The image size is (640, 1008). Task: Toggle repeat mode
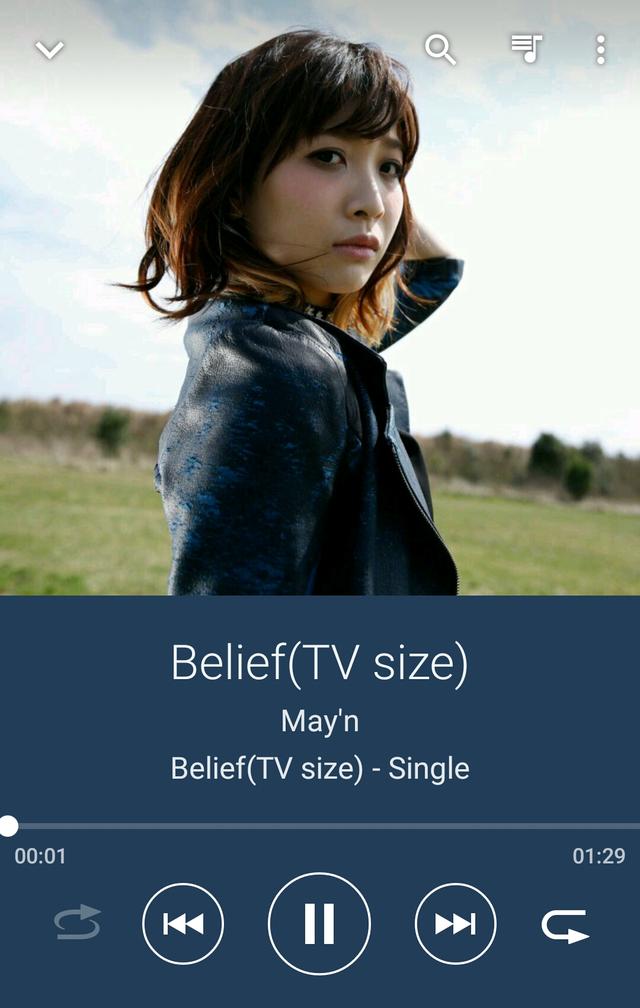pos(565,924)
